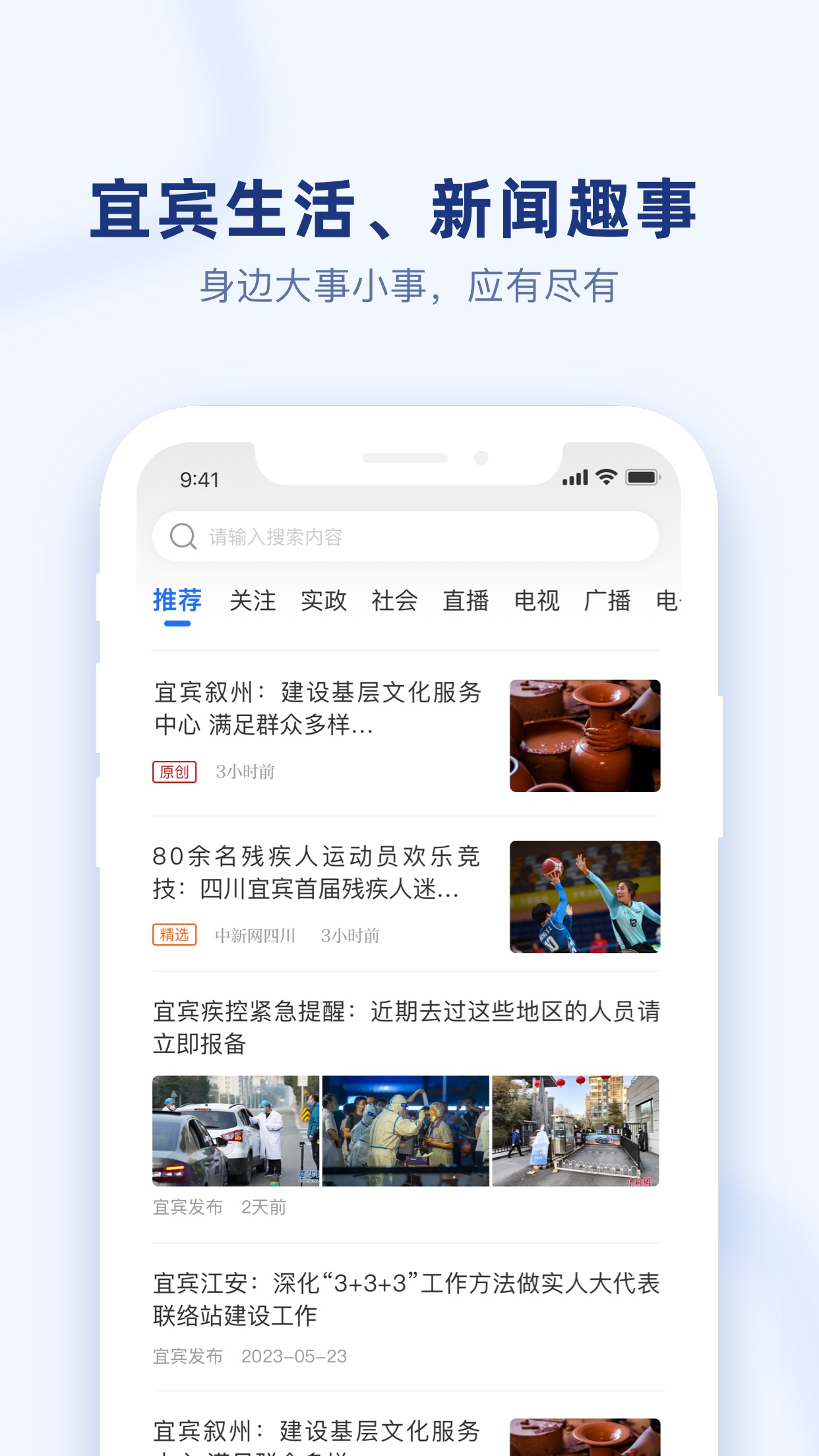Open the 广播 channel tab
Image resolution: width=819 pixels, height=1456 pixels.
click(609, 600)
